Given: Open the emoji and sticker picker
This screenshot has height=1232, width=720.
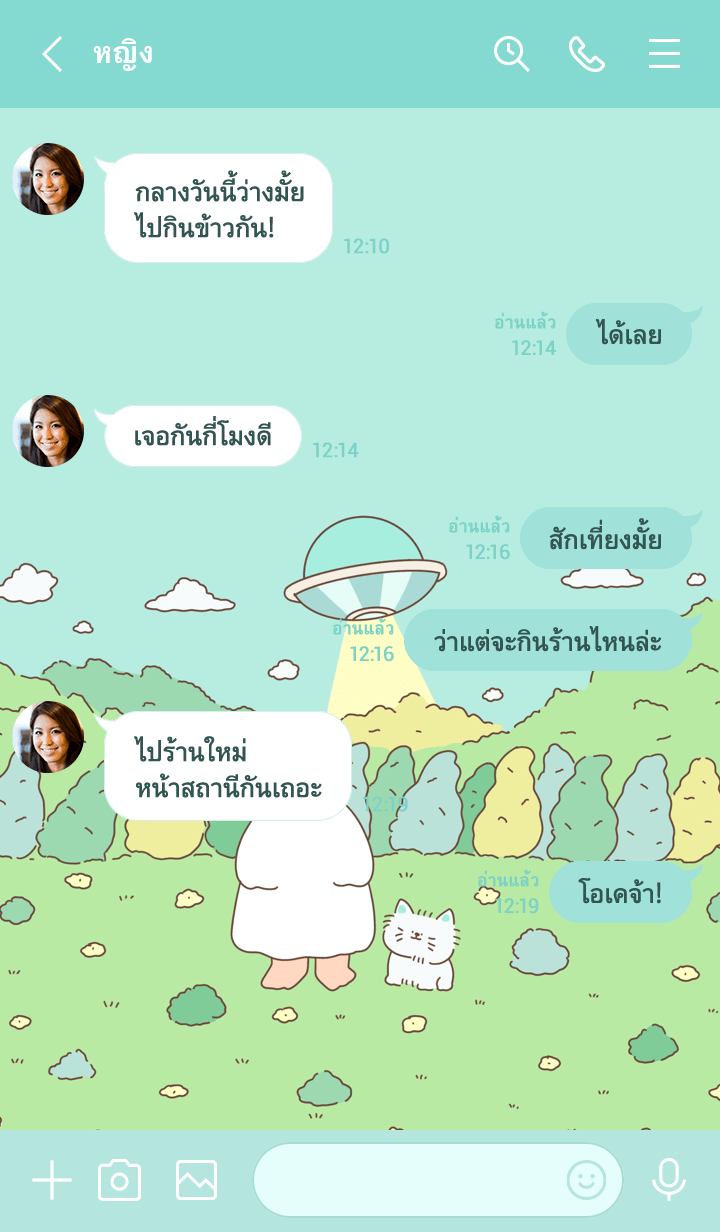Looking at the screenshot, I should (x=586, y=1180).
